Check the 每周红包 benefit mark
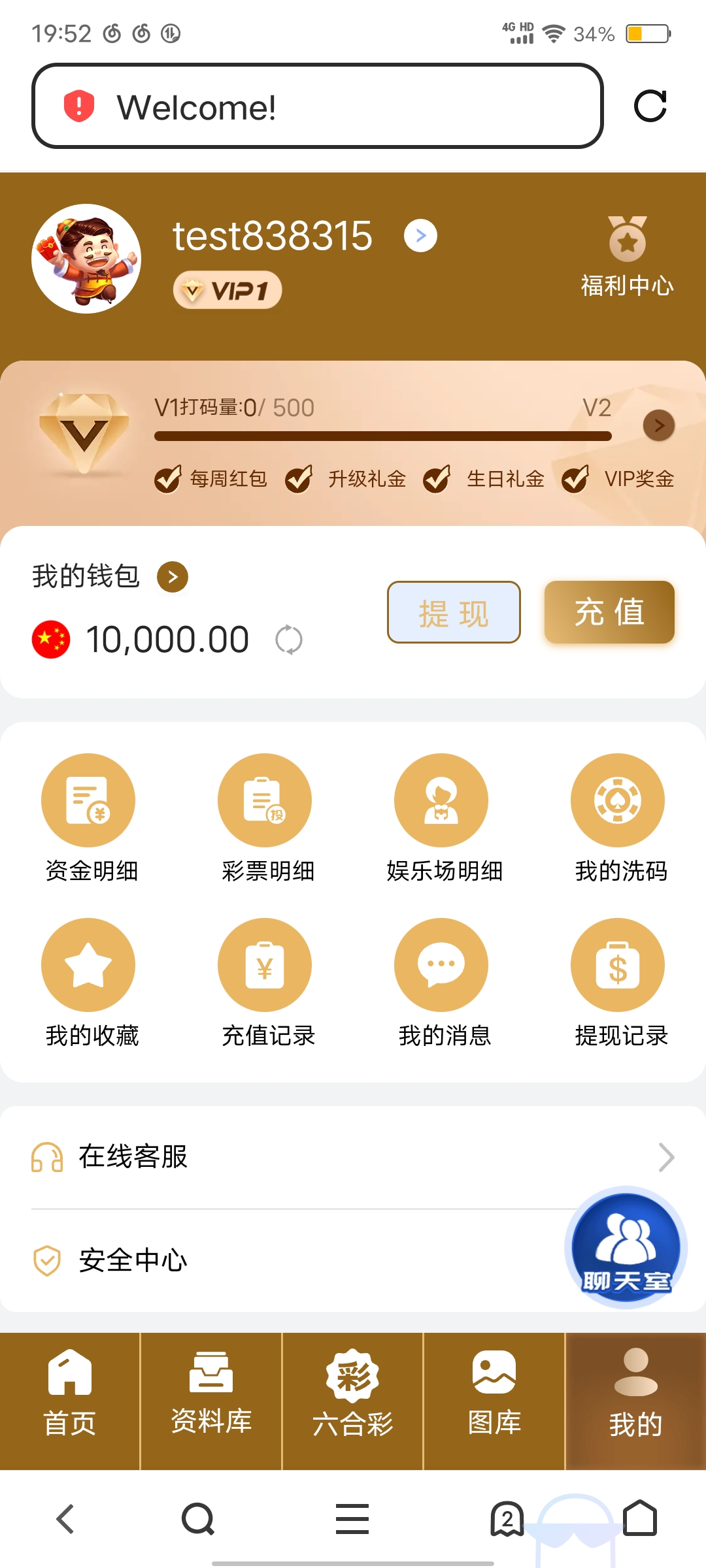This screenshot has height=1568, width=706. click(x=169, y=478)
